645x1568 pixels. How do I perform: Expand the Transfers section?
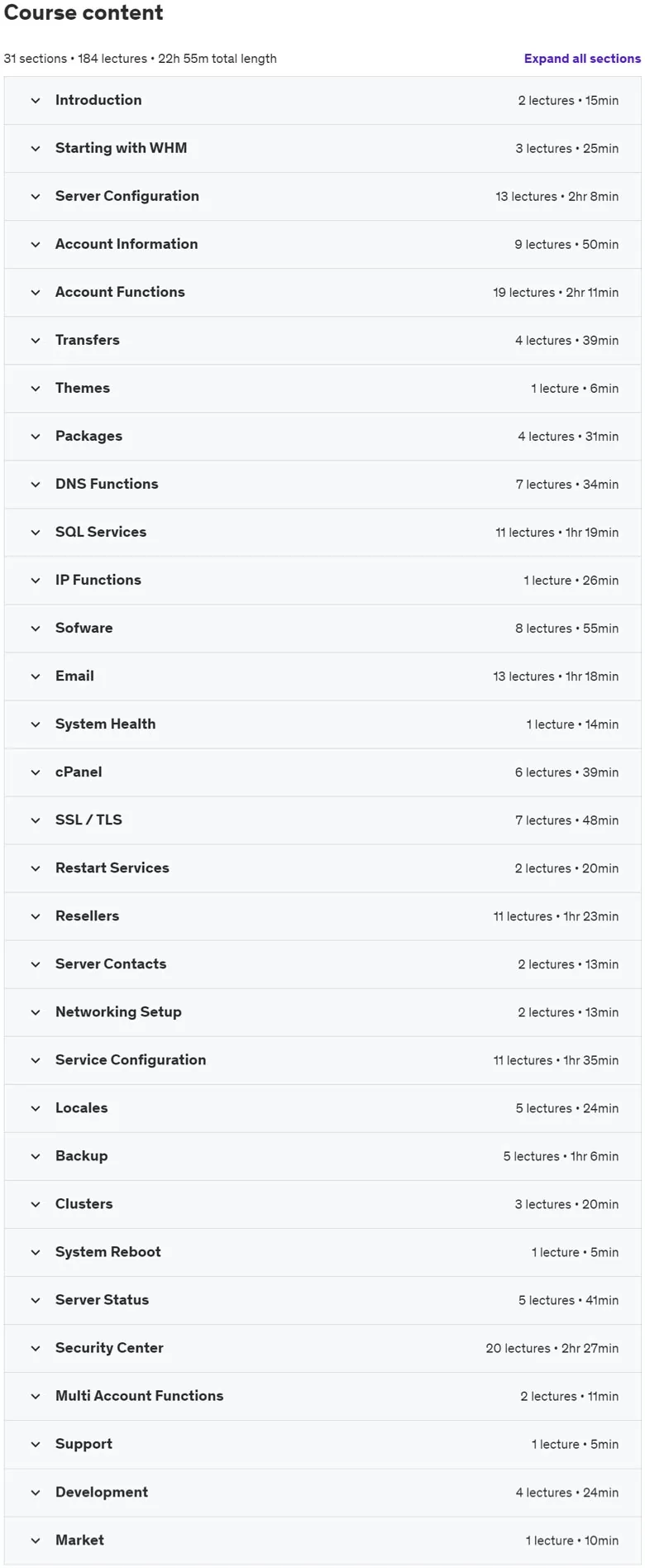tap(322, 341)
